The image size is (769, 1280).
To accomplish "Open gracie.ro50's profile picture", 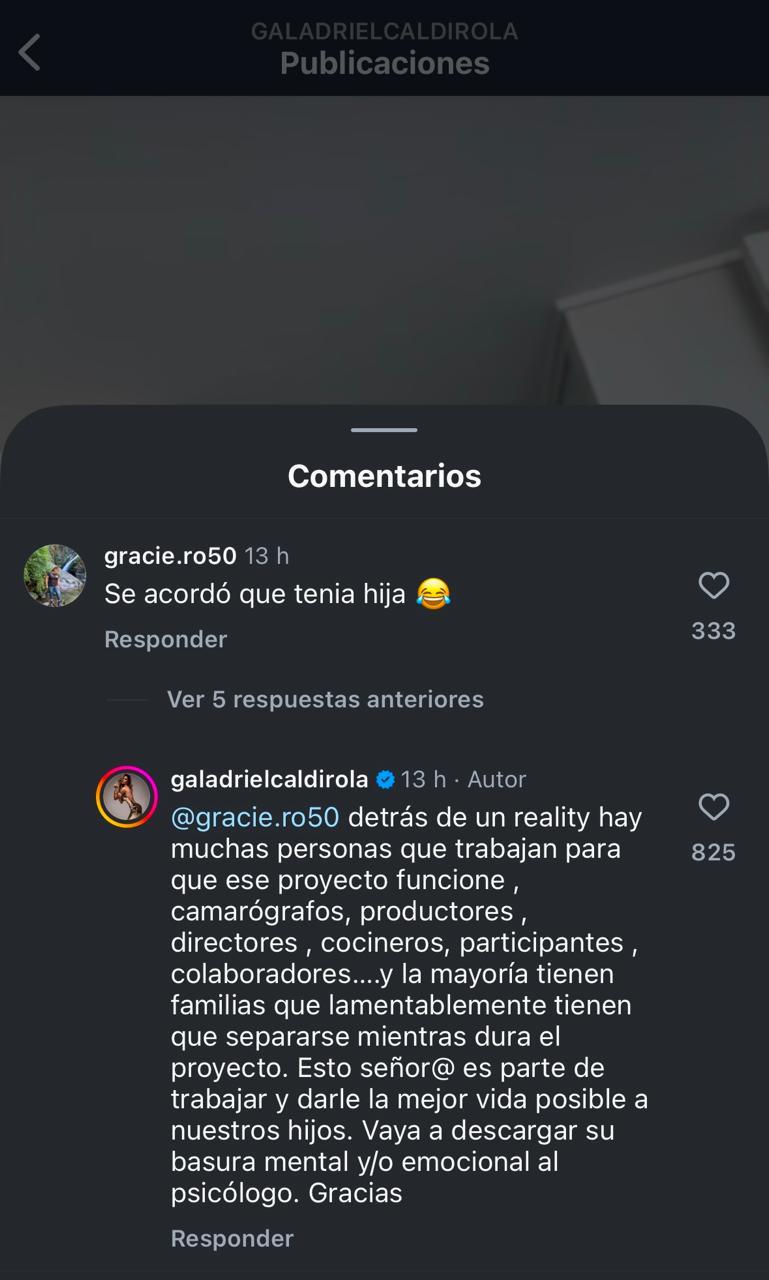I will tap(55, 577).
